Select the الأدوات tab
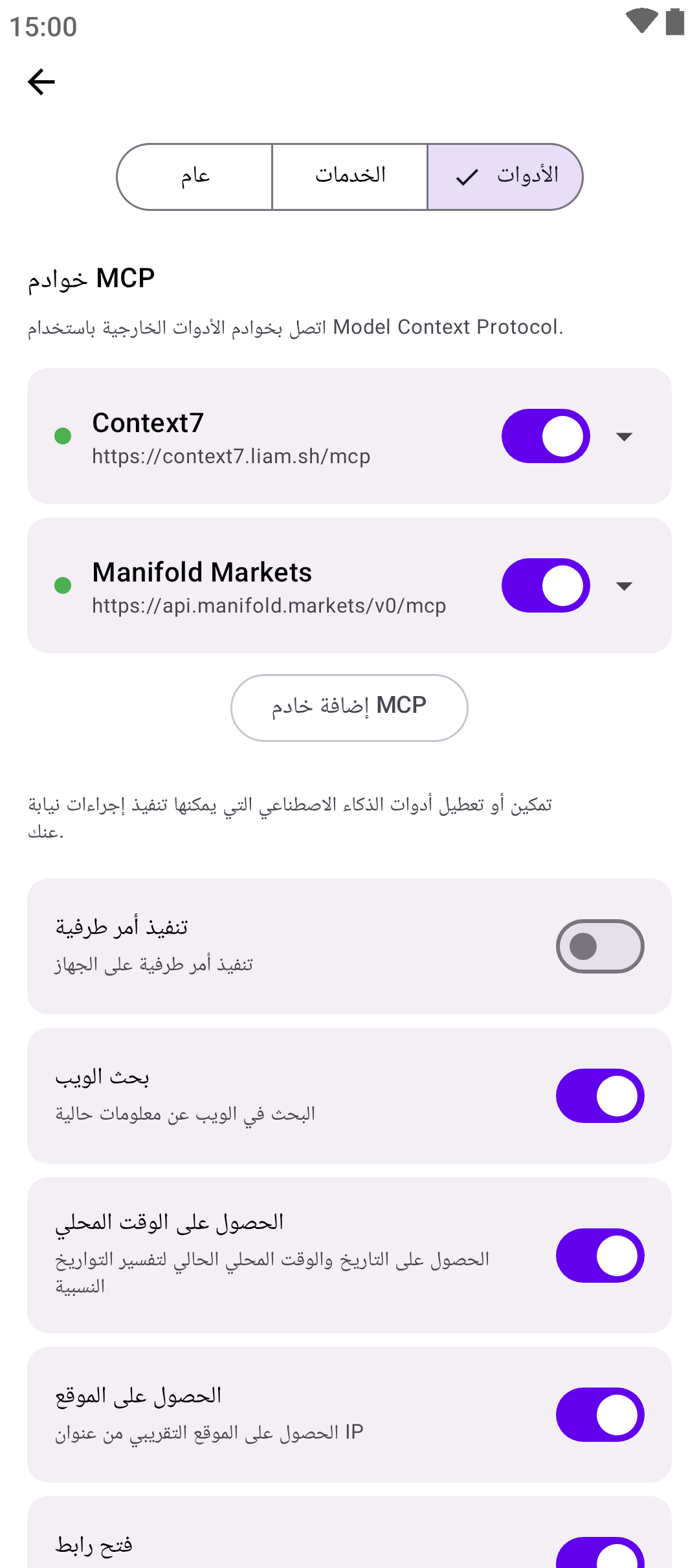The image size is (699, 1568). point(505,177)
